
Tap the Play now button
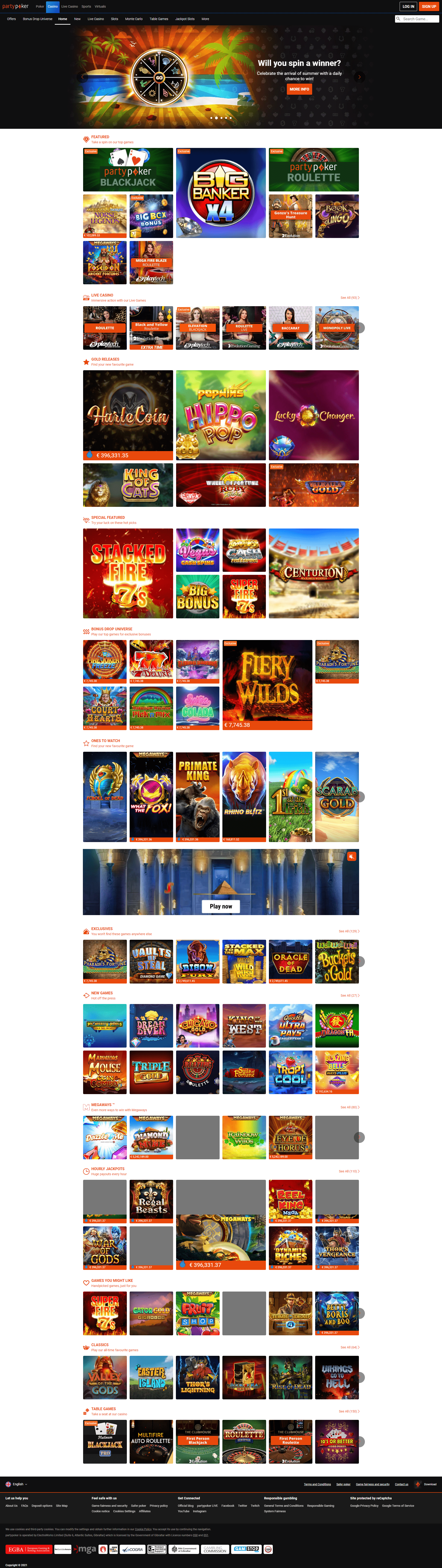pyautogui.click(x=221, y=906)
